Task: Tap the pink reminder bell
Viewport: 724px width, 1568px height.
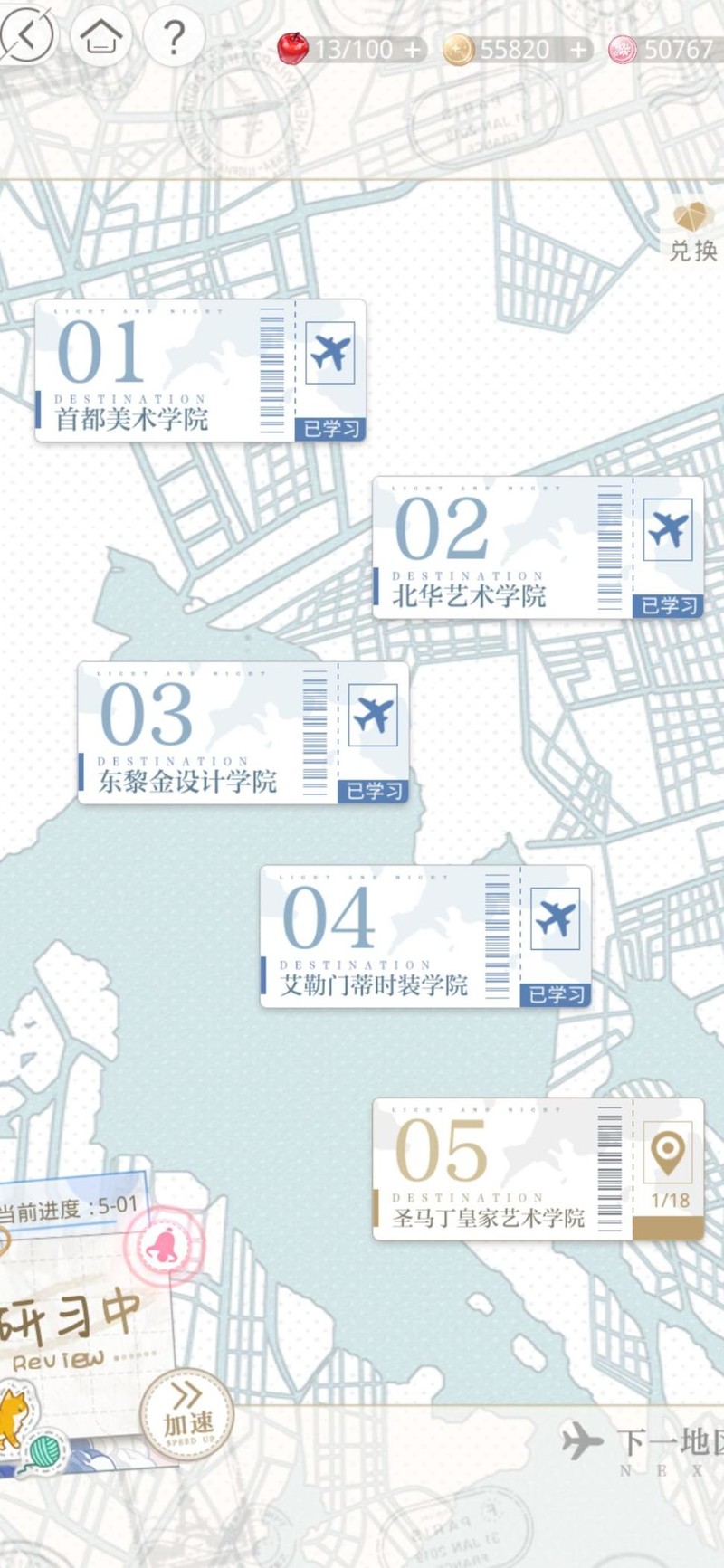Action: (x=165, y=1248)
